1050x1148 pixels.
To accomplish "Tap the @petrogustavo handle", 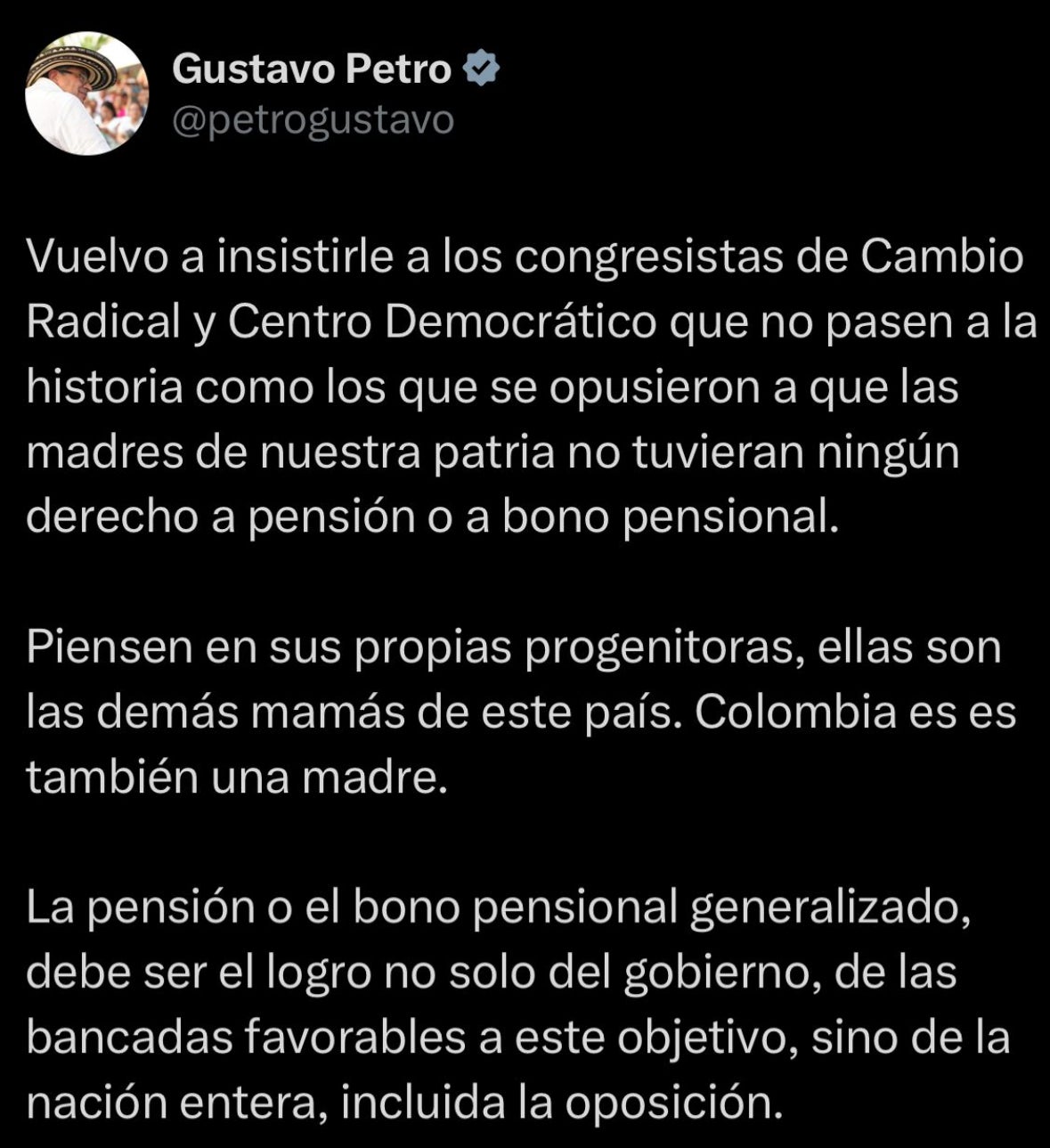I will (x=312, y=119).
